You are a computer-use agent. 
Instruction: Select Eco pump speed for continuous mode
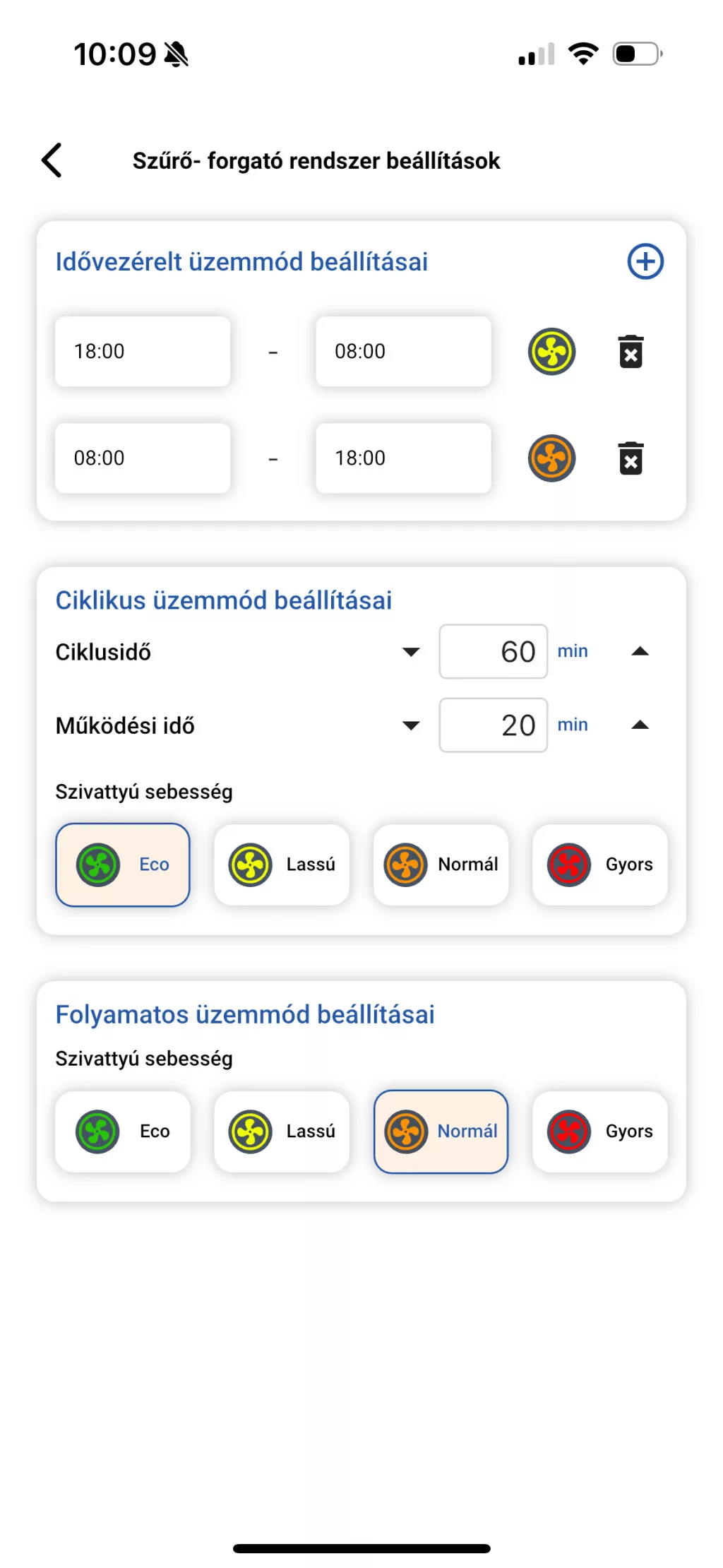pos(123,1132)
